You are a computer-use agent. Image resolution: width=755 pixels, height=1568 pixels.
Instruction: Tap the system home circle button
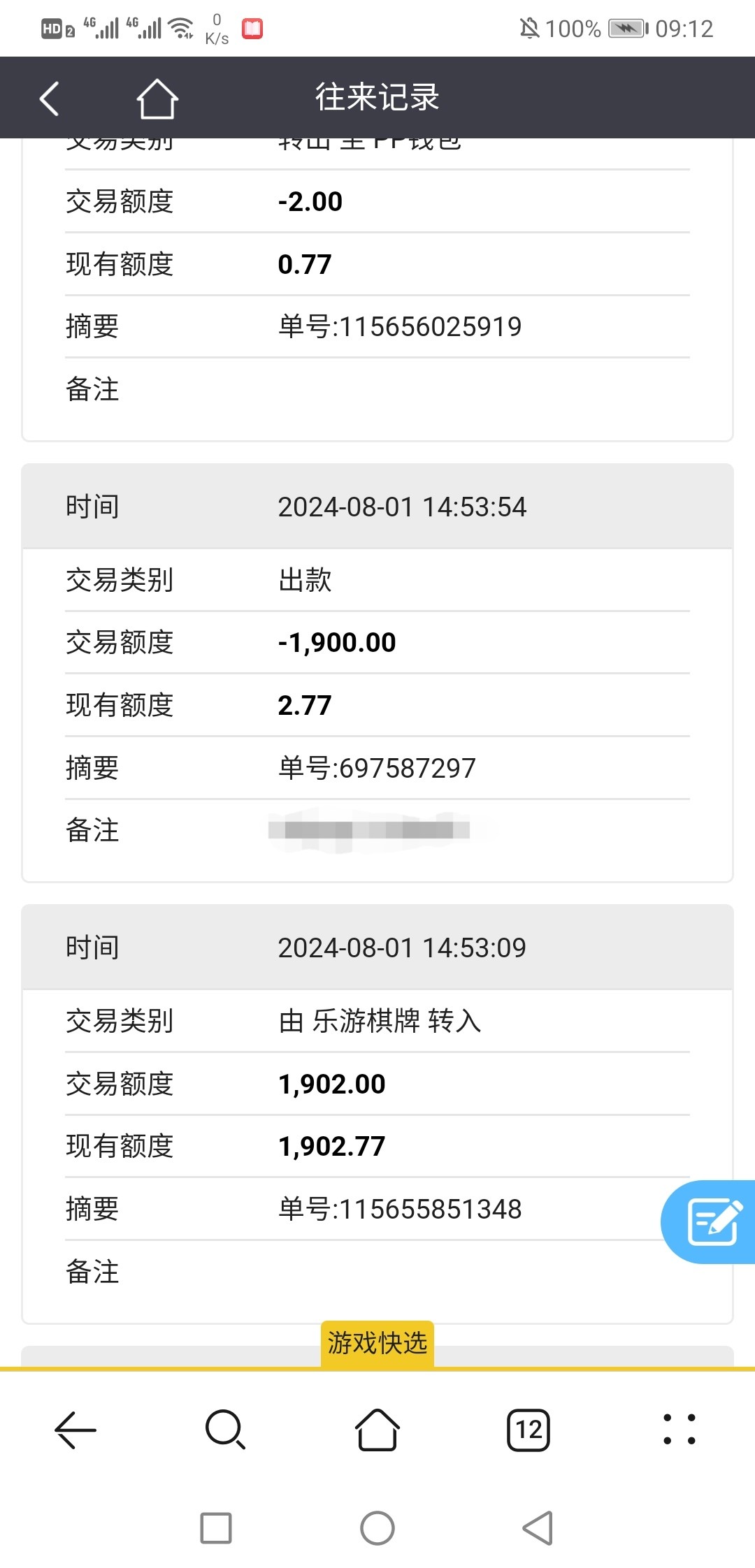[377, 1528]
